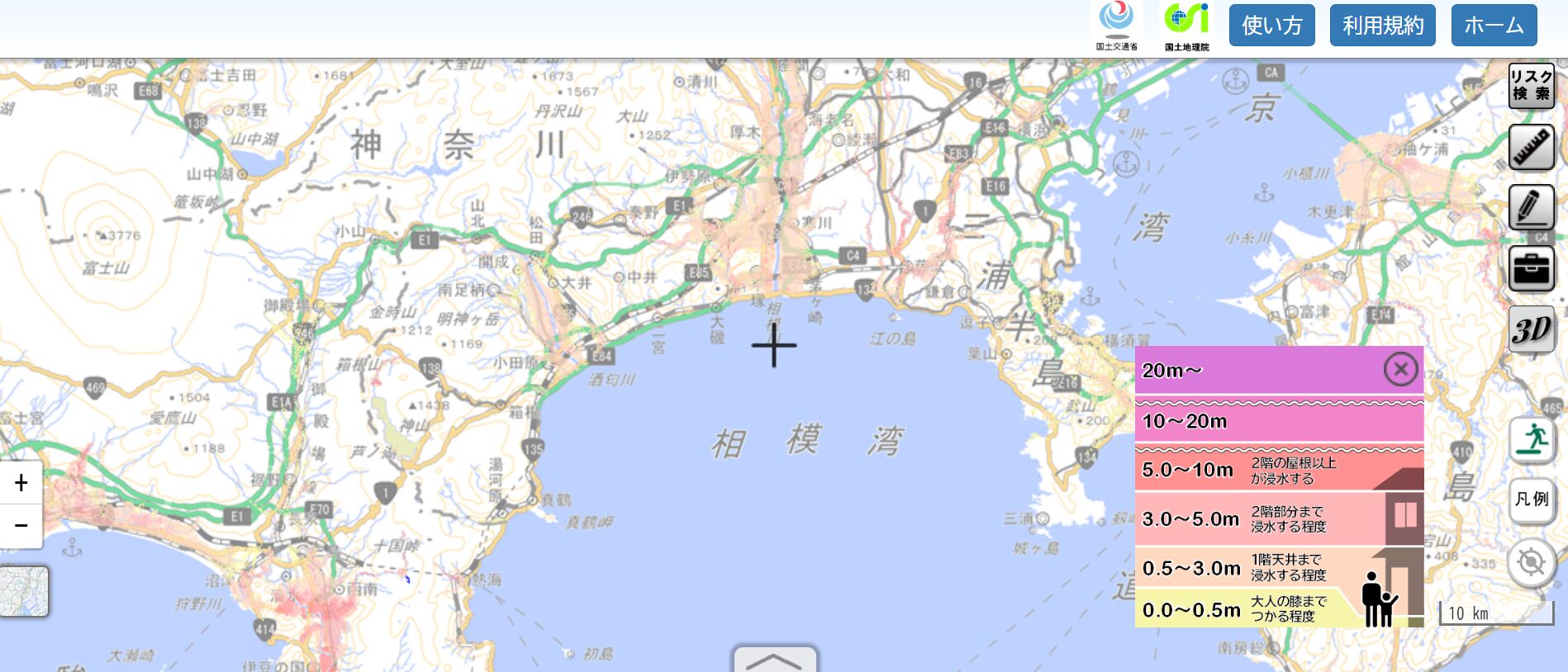
Task: Select the pencil drawing tool
Action: 1531,207
